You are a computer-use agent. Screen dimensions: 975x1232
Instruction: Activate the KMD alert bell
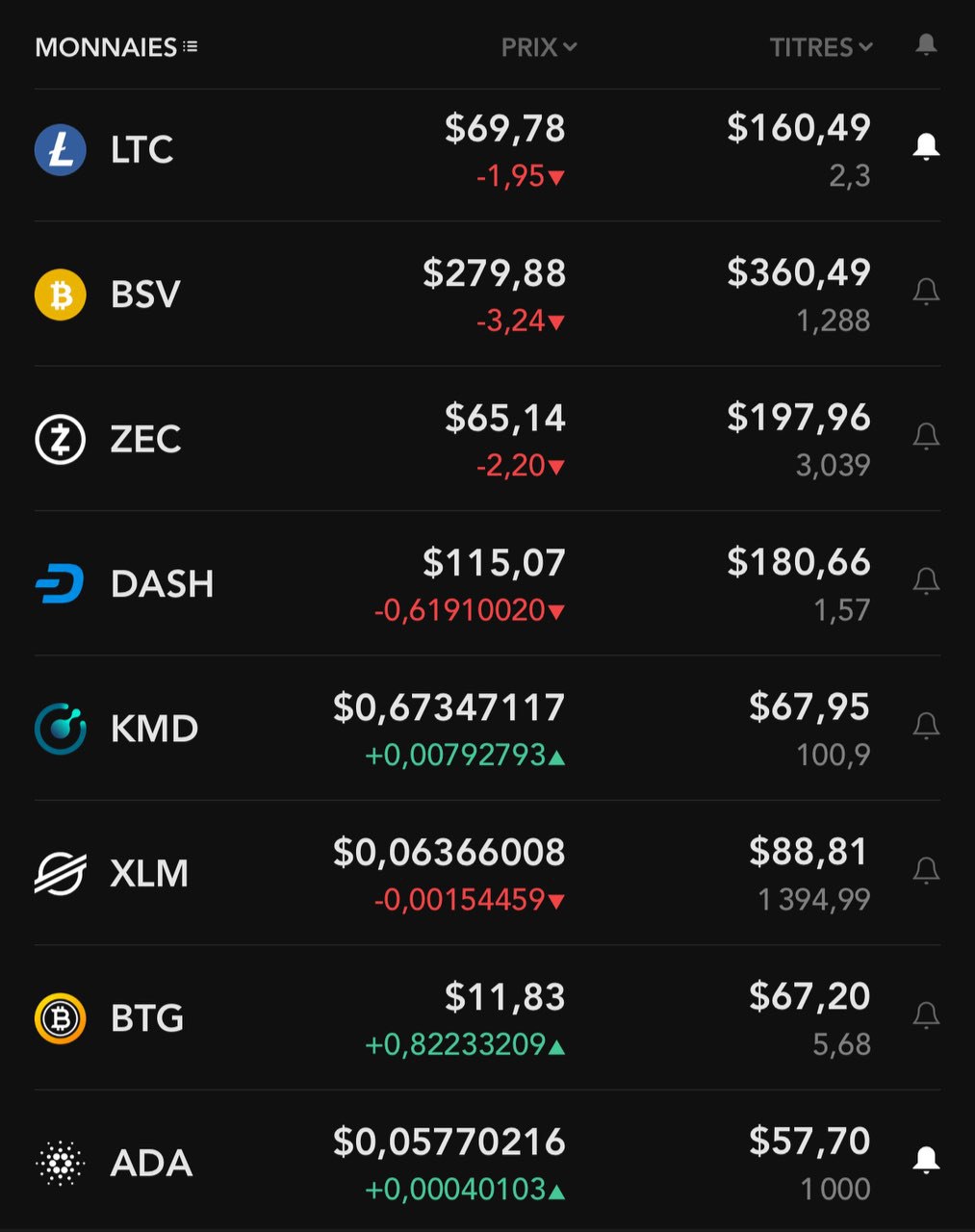926,725
